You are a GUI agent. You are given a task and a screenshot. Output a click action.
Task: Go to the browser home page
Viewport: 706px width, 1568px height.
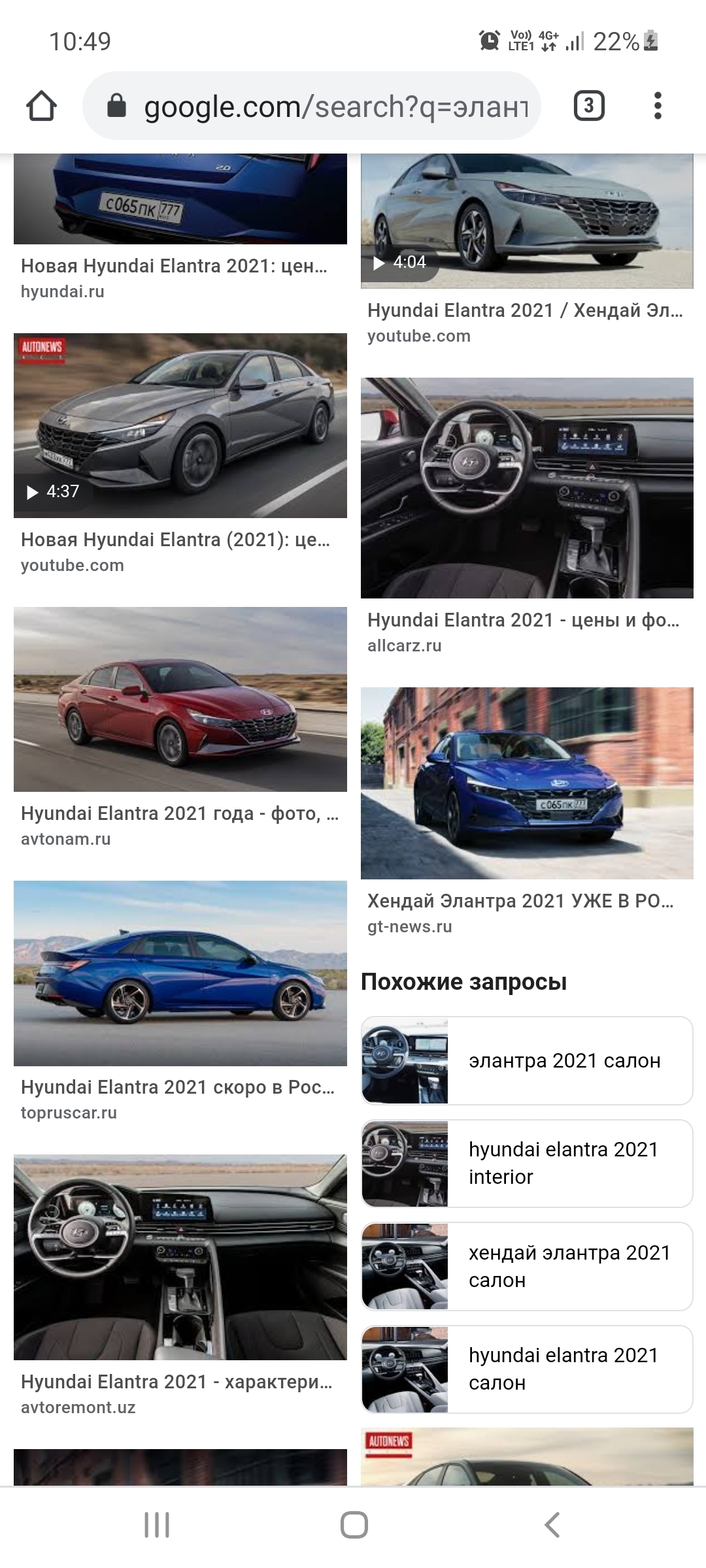[41, 106]
